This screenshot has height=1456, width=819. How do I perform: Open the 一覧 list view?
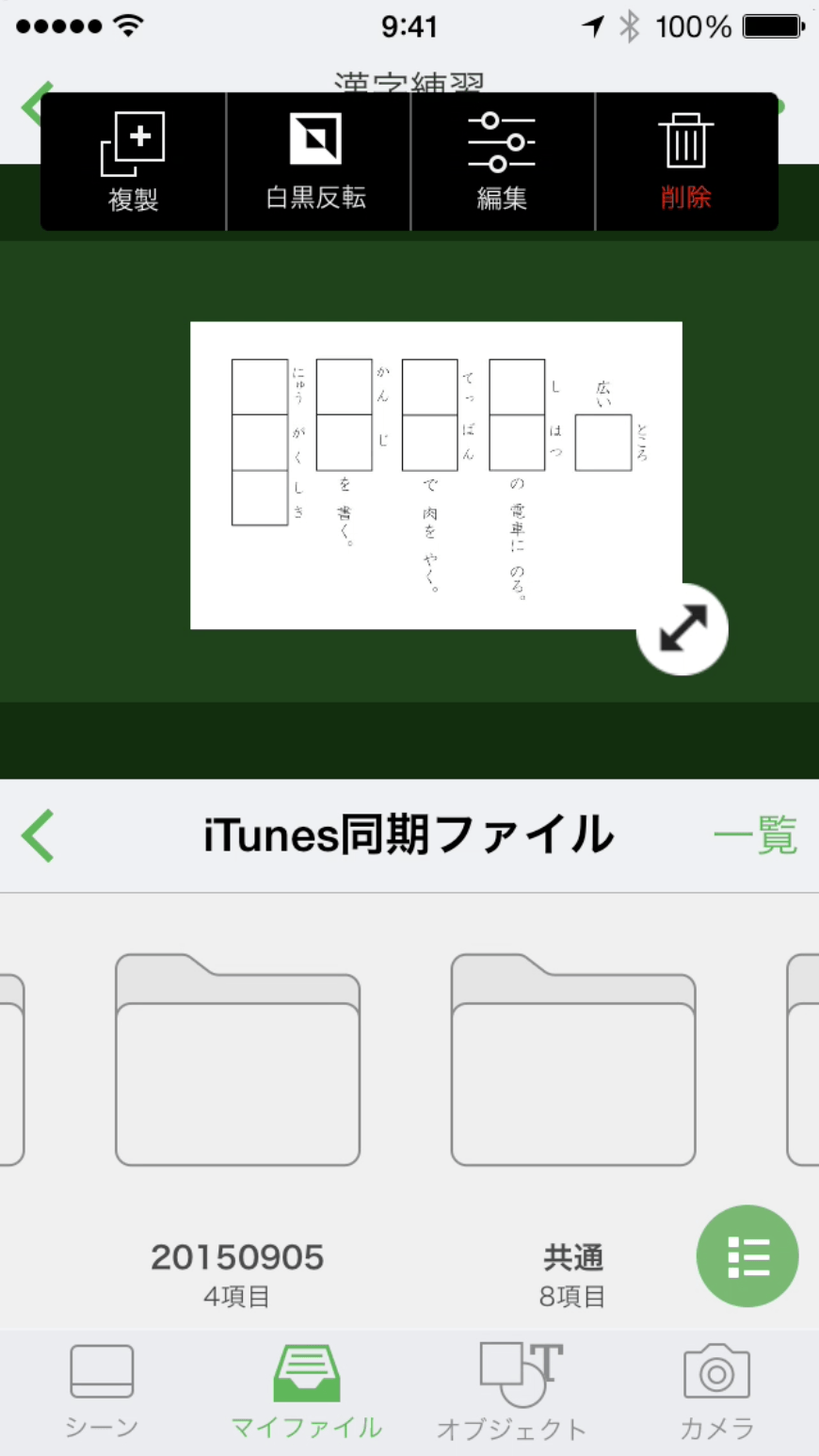click(755, 836)
